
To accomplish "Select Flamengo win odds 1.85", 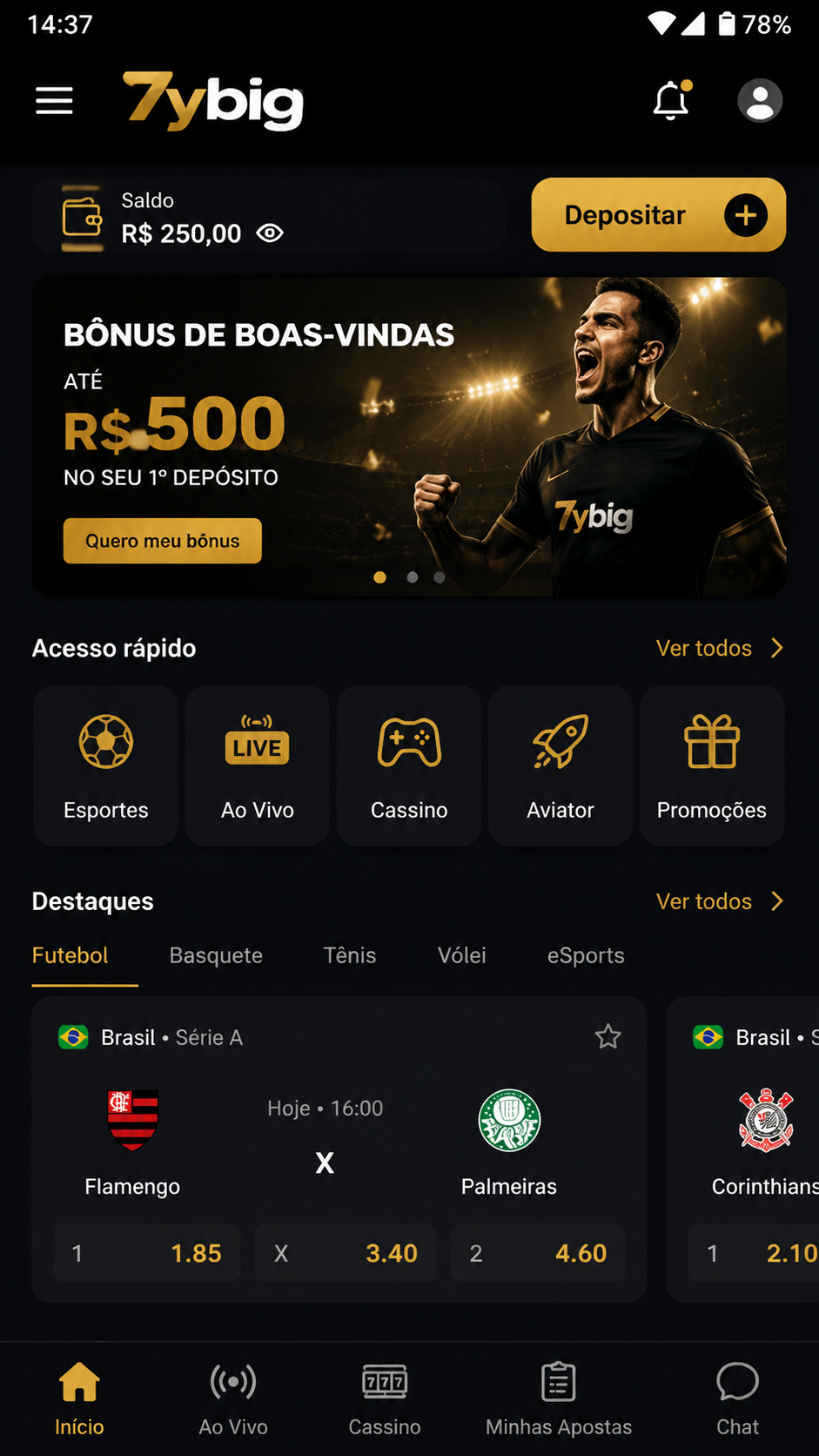I will [x=147, y=1253].
